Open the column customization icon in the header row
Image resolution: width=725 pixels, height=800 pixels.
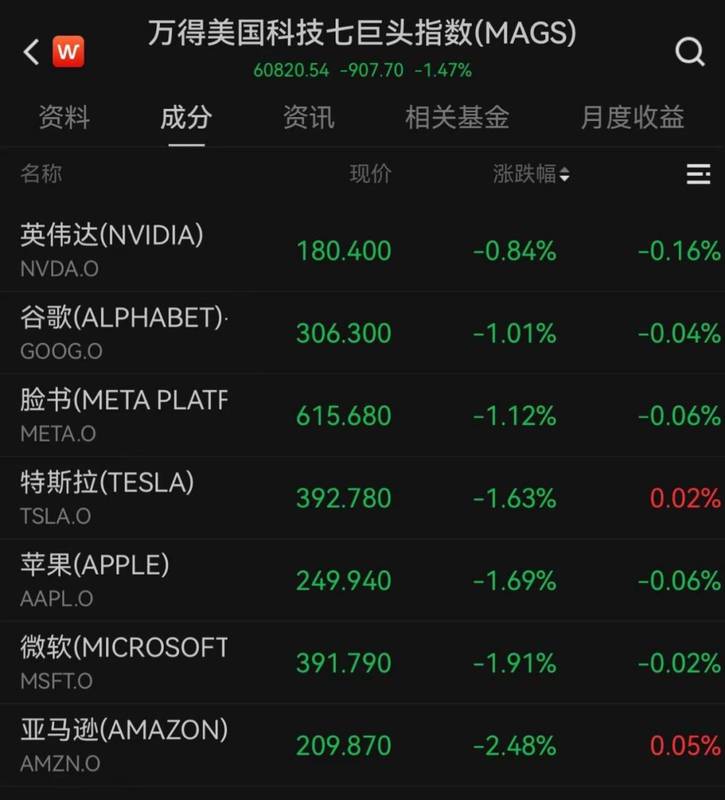pos(698,173)
